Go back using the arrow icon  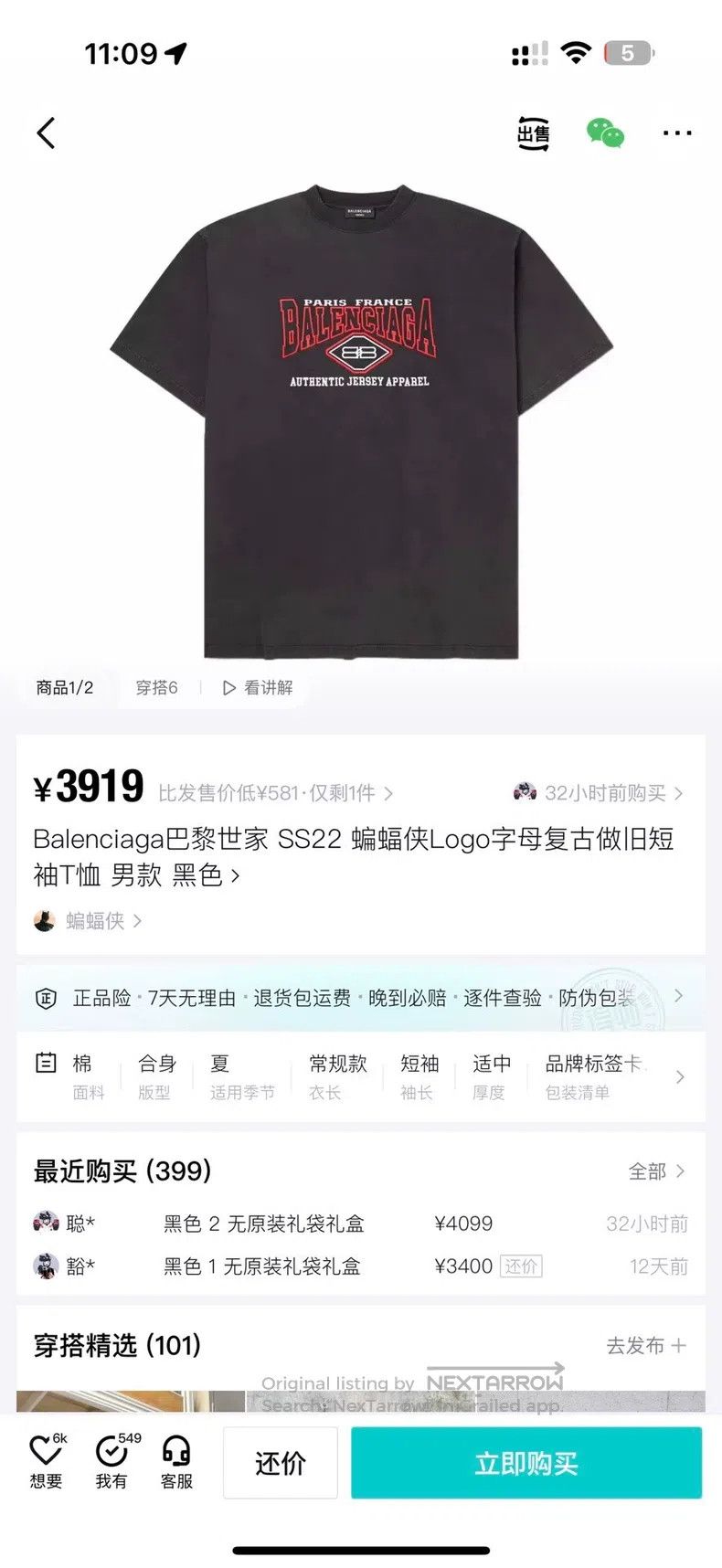coord(46,133)
